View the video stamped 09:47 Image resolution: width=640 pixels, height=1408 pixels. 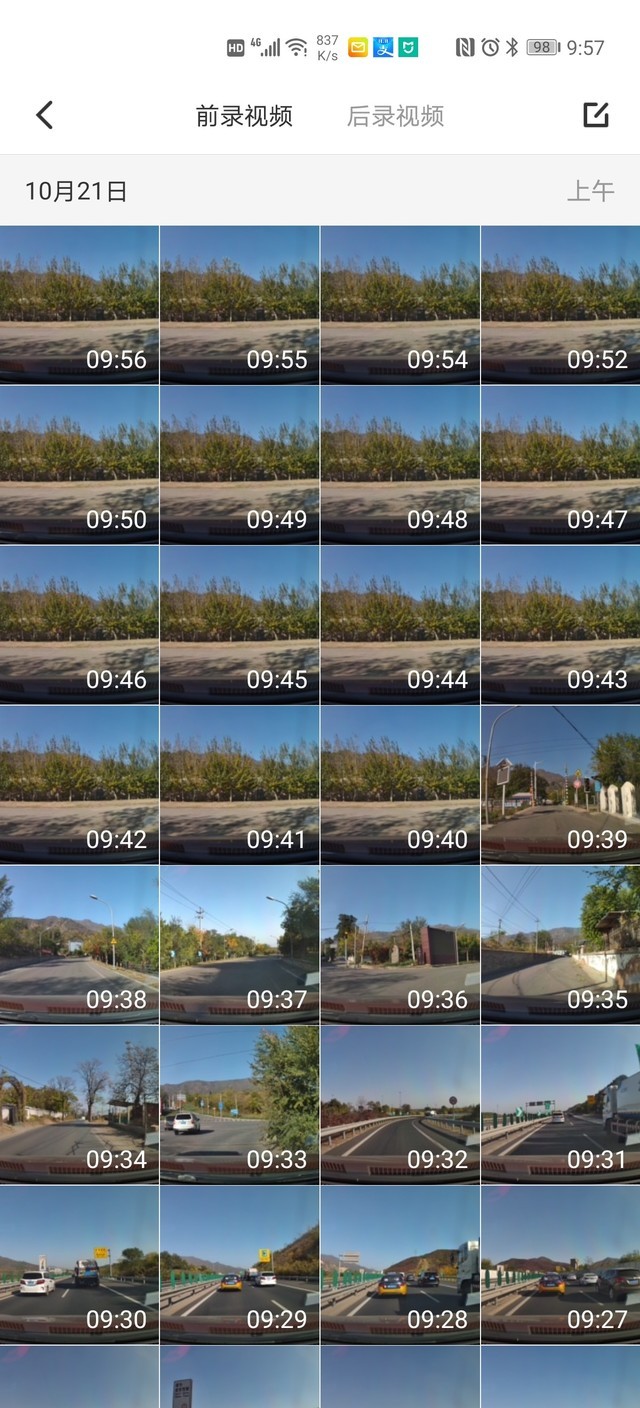click(x=560, y=464)
